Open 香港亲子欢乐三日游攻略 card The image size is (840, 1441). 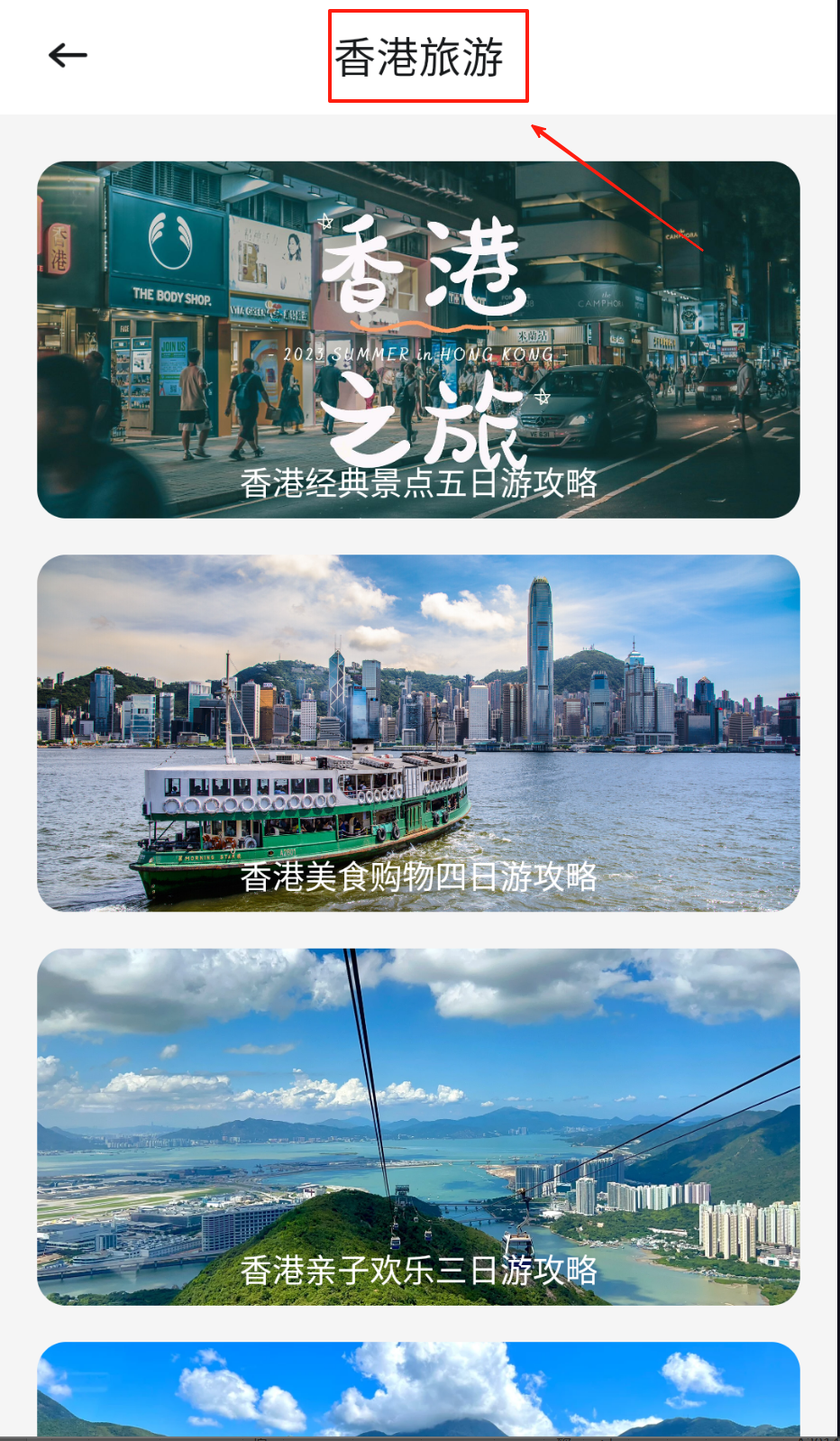pyautogui.click(x=418, y=1126)
